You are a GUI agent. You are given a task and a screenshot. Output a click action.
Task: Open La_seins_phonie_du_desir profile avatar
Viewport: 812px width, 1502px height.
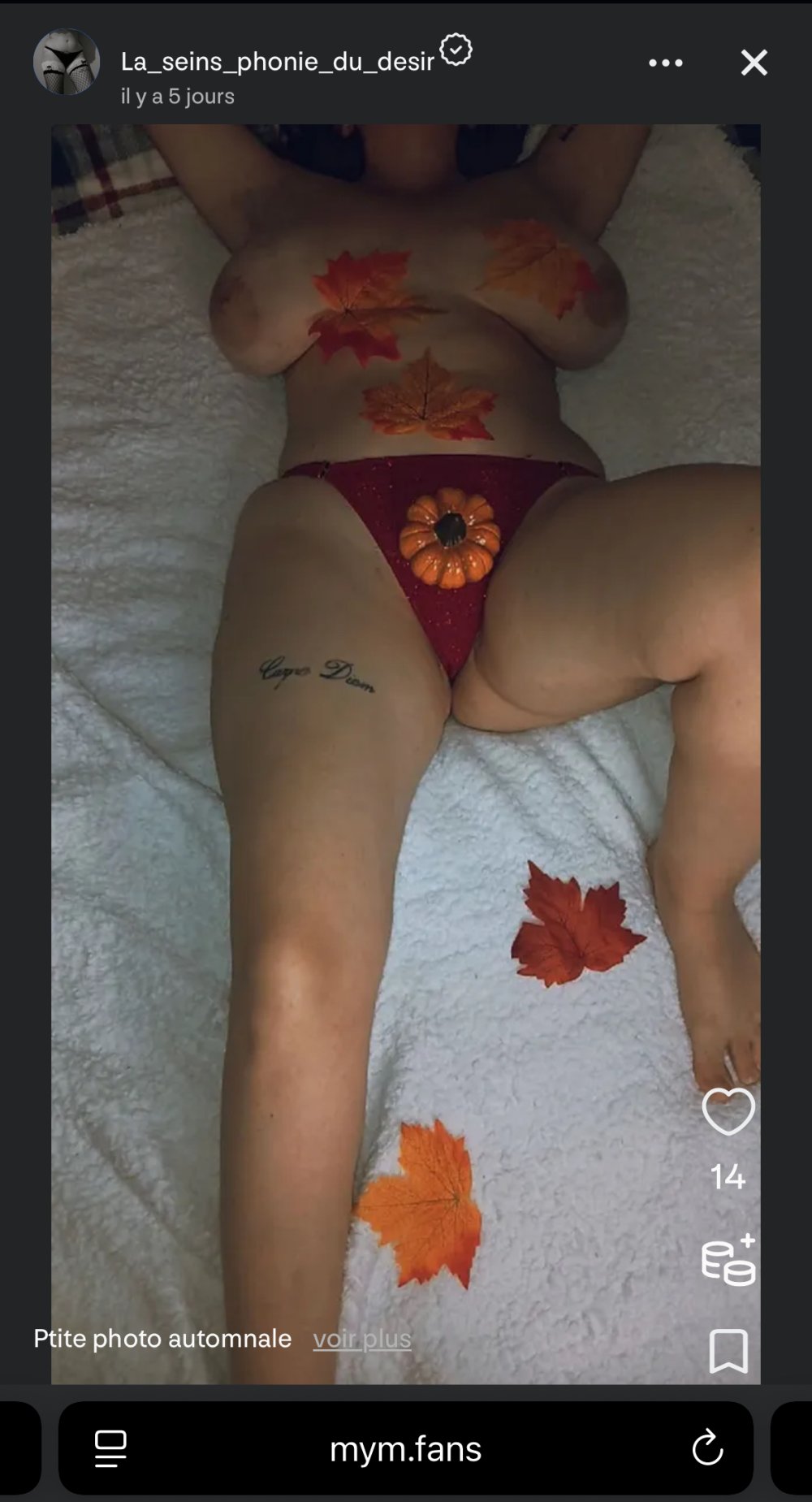[67, 63]
